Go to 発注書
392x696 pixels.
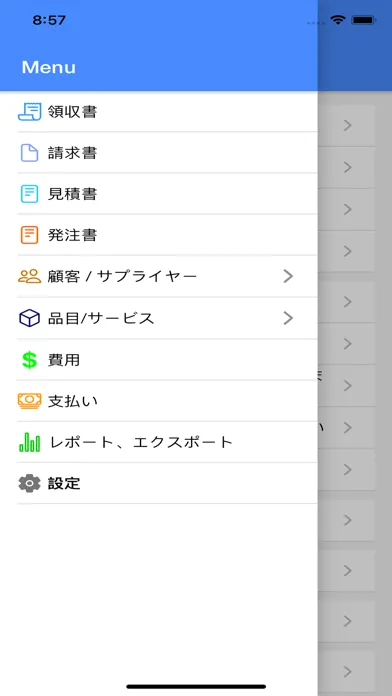158,235
